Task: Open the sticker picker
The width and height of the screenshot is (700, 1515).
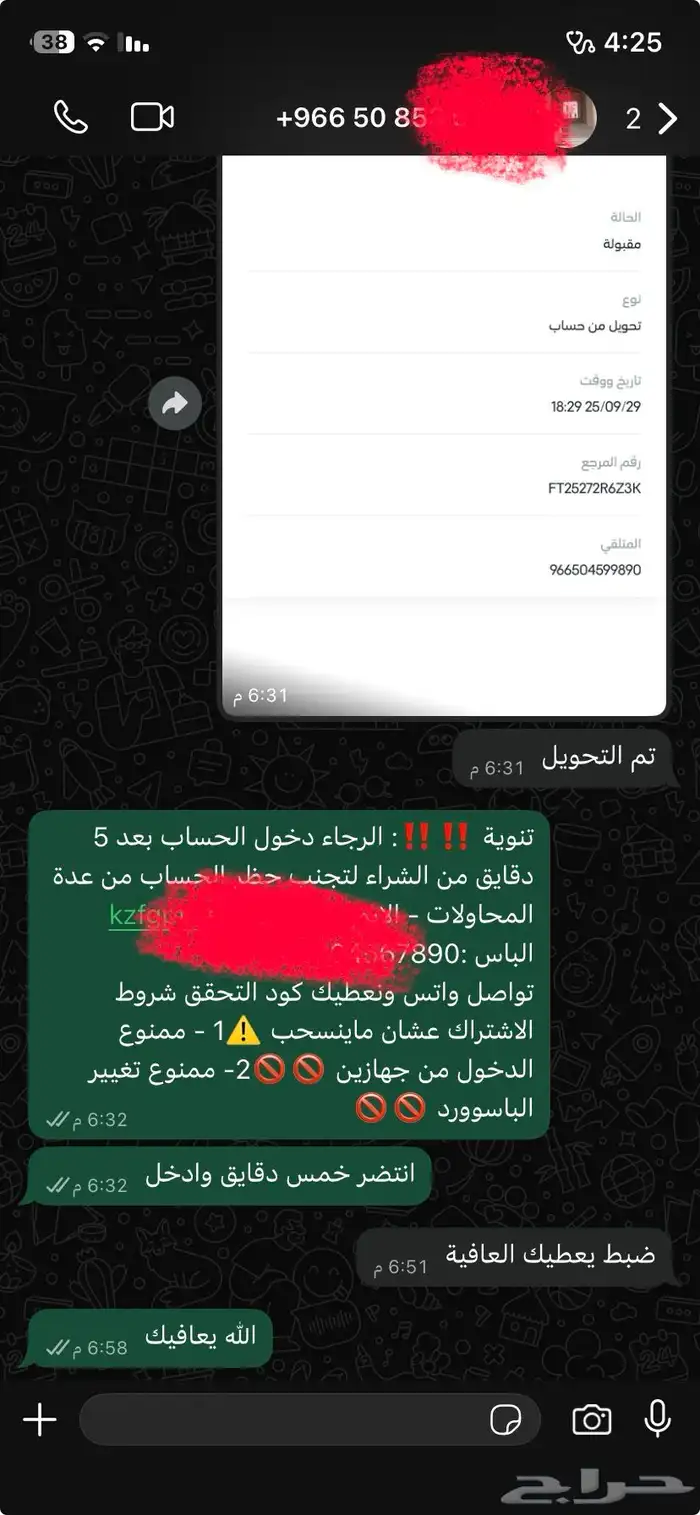Action: click(x=506, y=1420)
